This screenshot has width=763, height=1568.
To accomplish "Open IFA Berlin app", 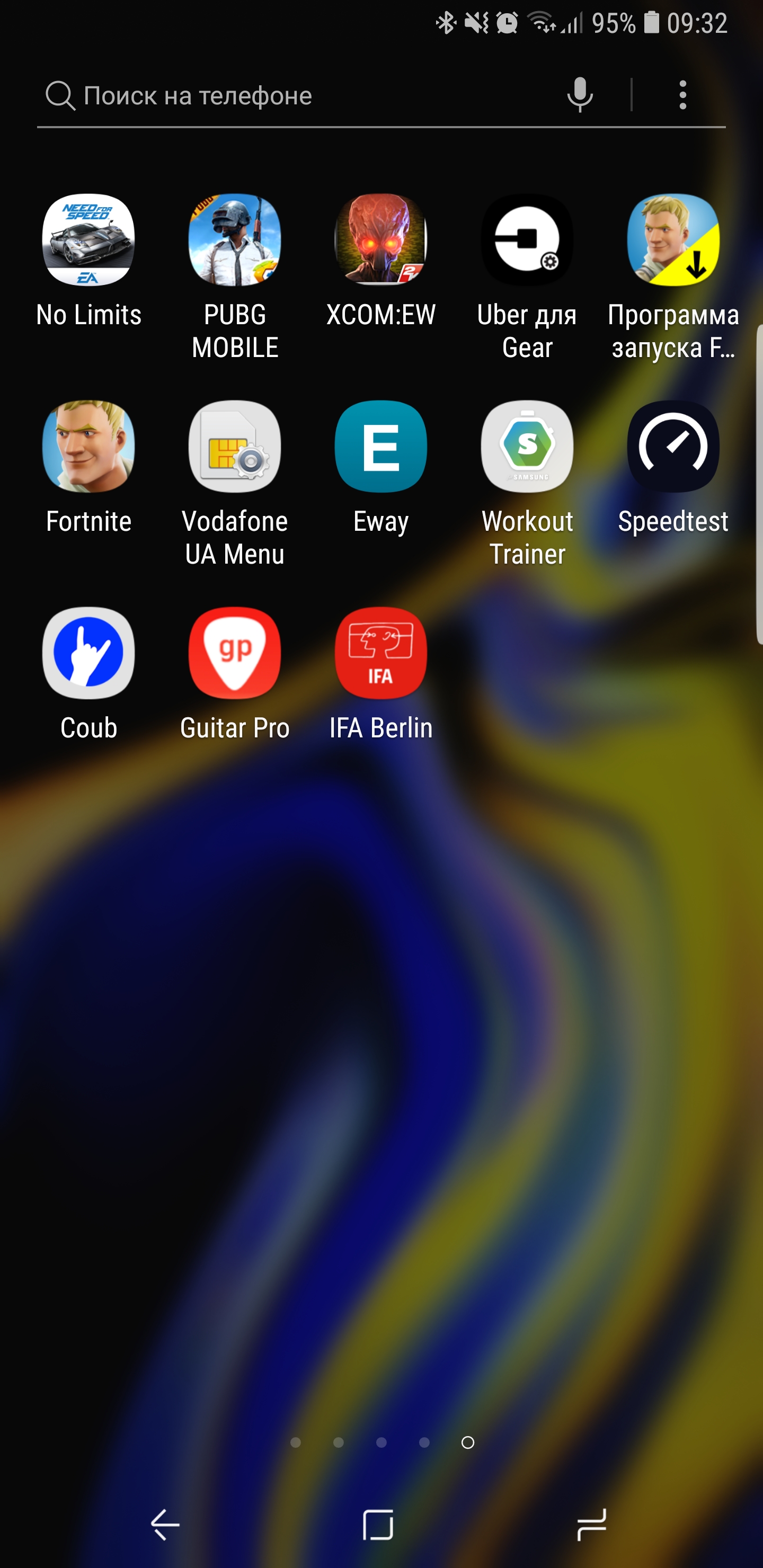I will pyautogui.click(x=380, y=653).
